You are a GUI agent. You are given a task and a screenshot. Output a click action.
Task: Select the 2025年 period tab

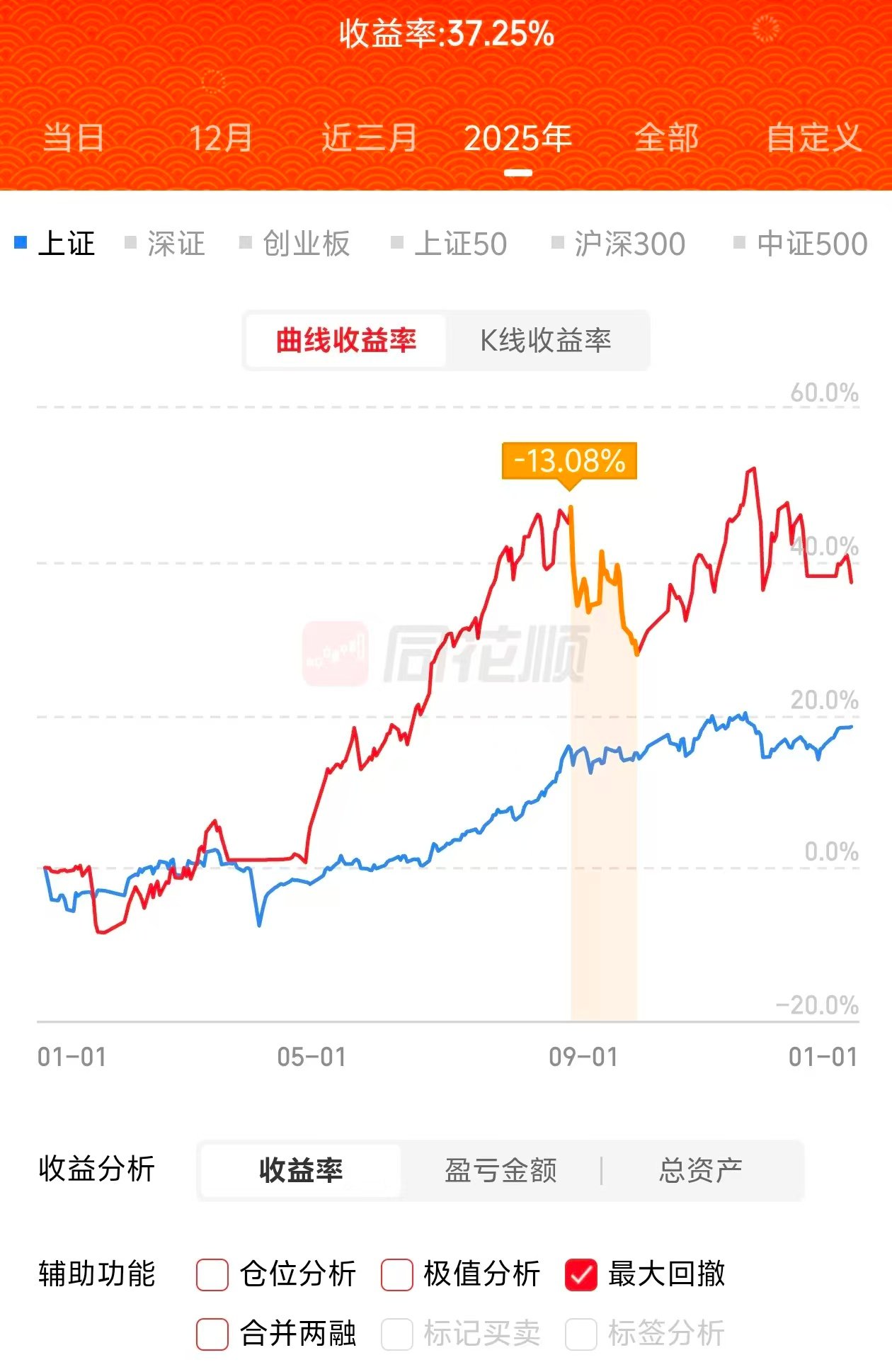click(x=518, y=137)
